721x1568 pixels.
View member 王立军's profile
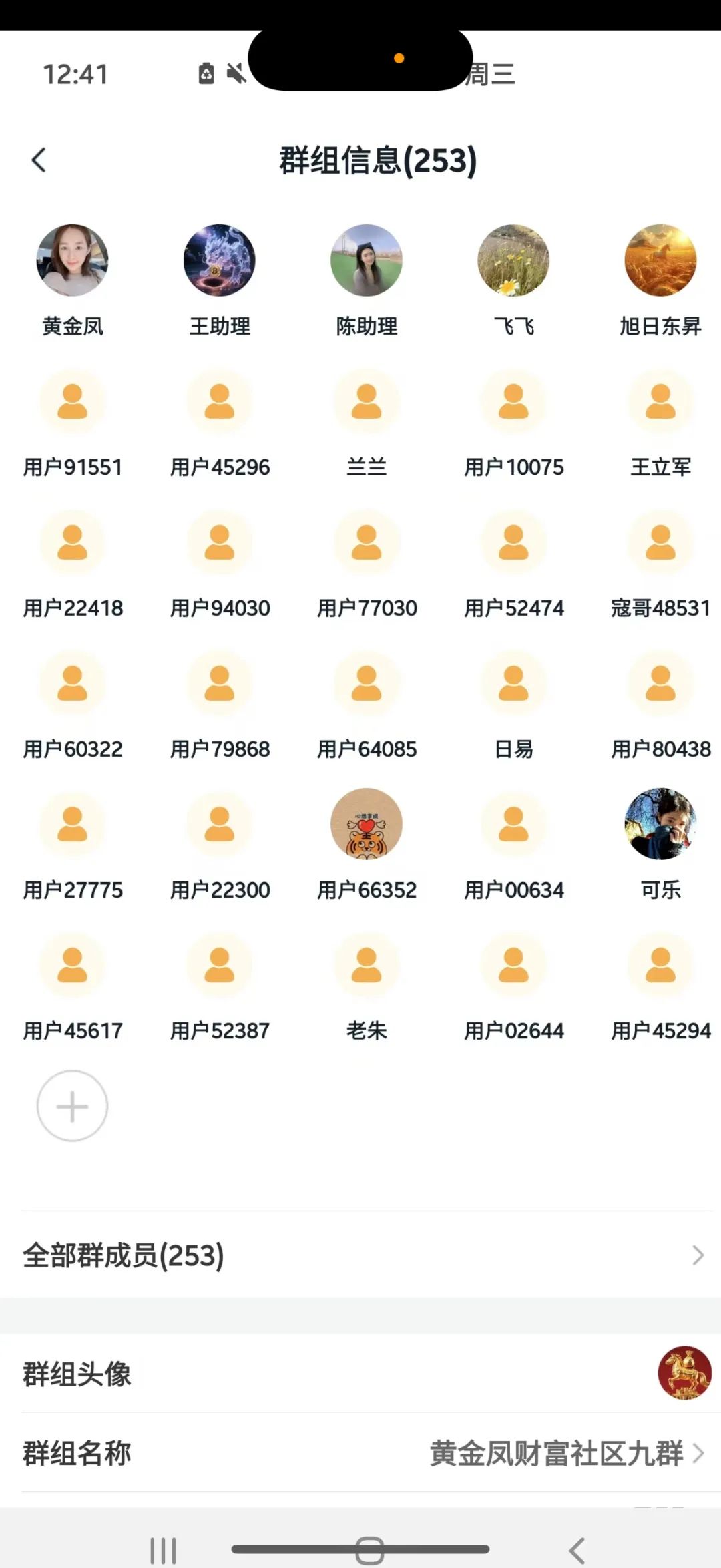660,402
